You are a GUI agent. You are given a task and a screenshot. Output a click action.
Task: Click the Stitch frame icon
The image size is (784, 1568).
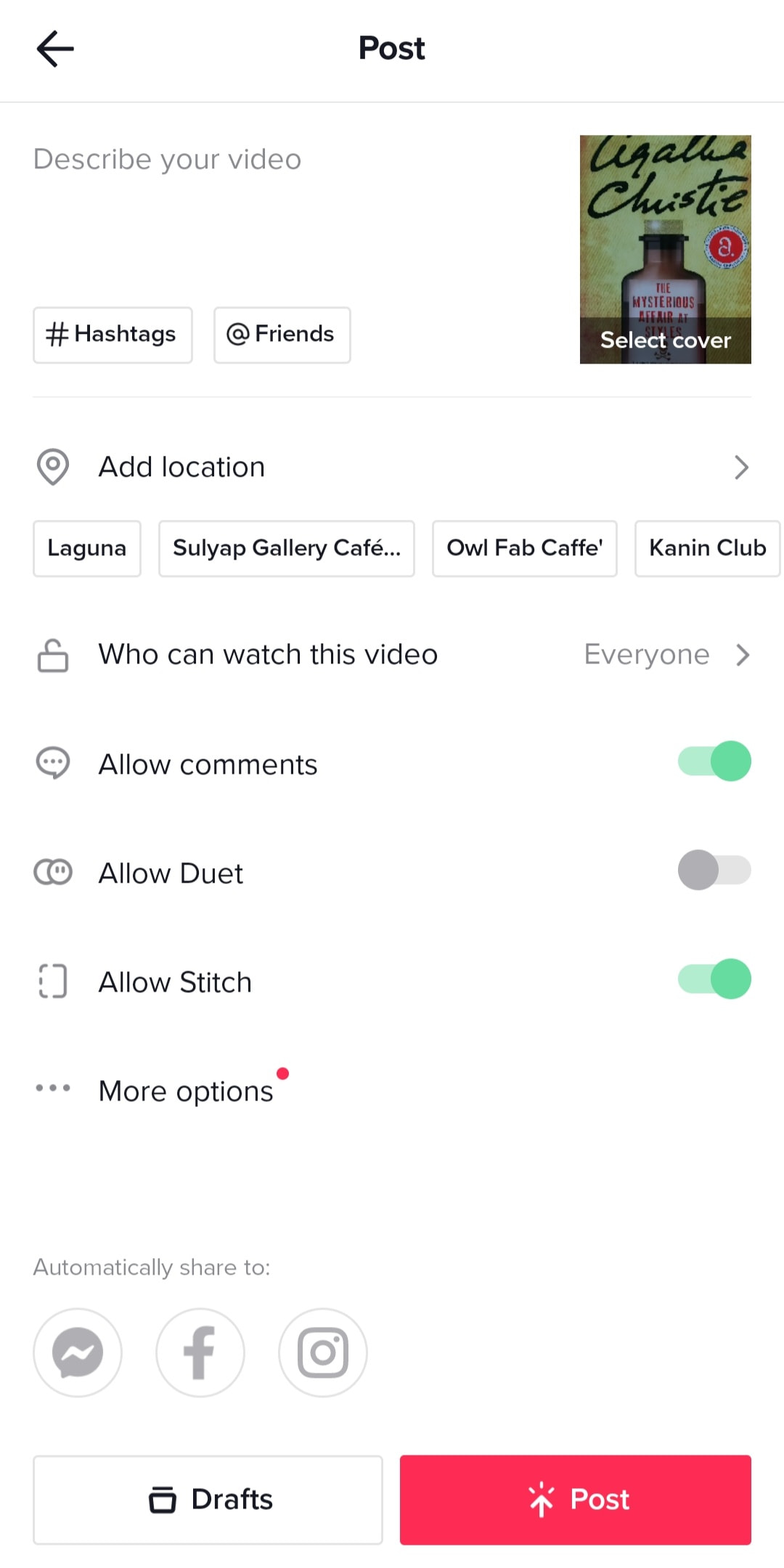tap(52, 981)
